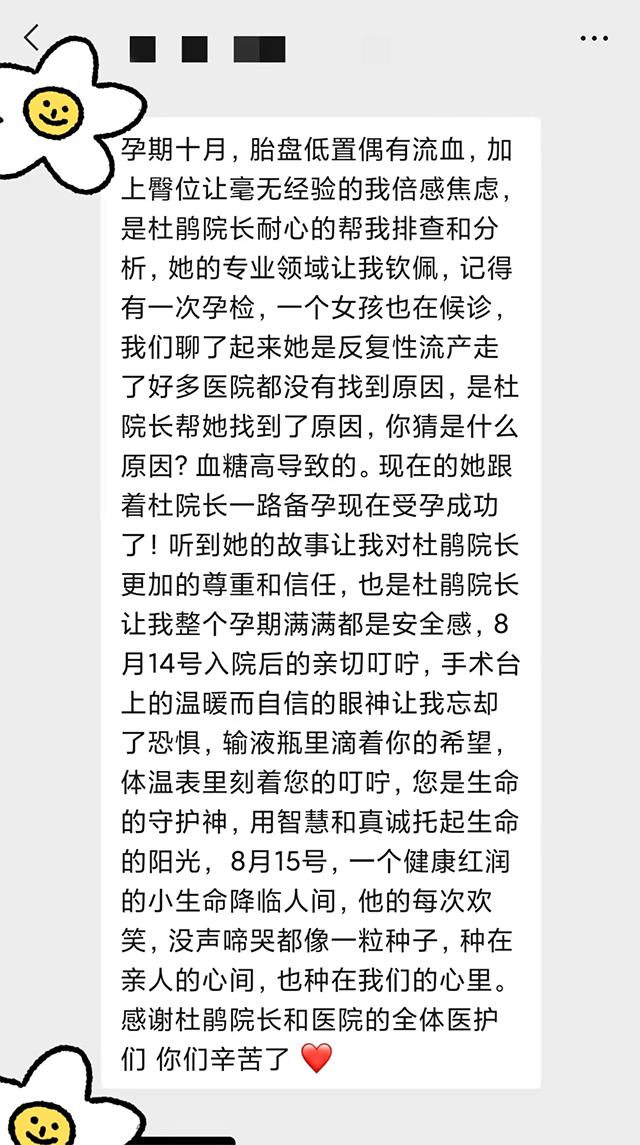Go back to the chat list
The image size is (640, 1145).
[31, 37]
